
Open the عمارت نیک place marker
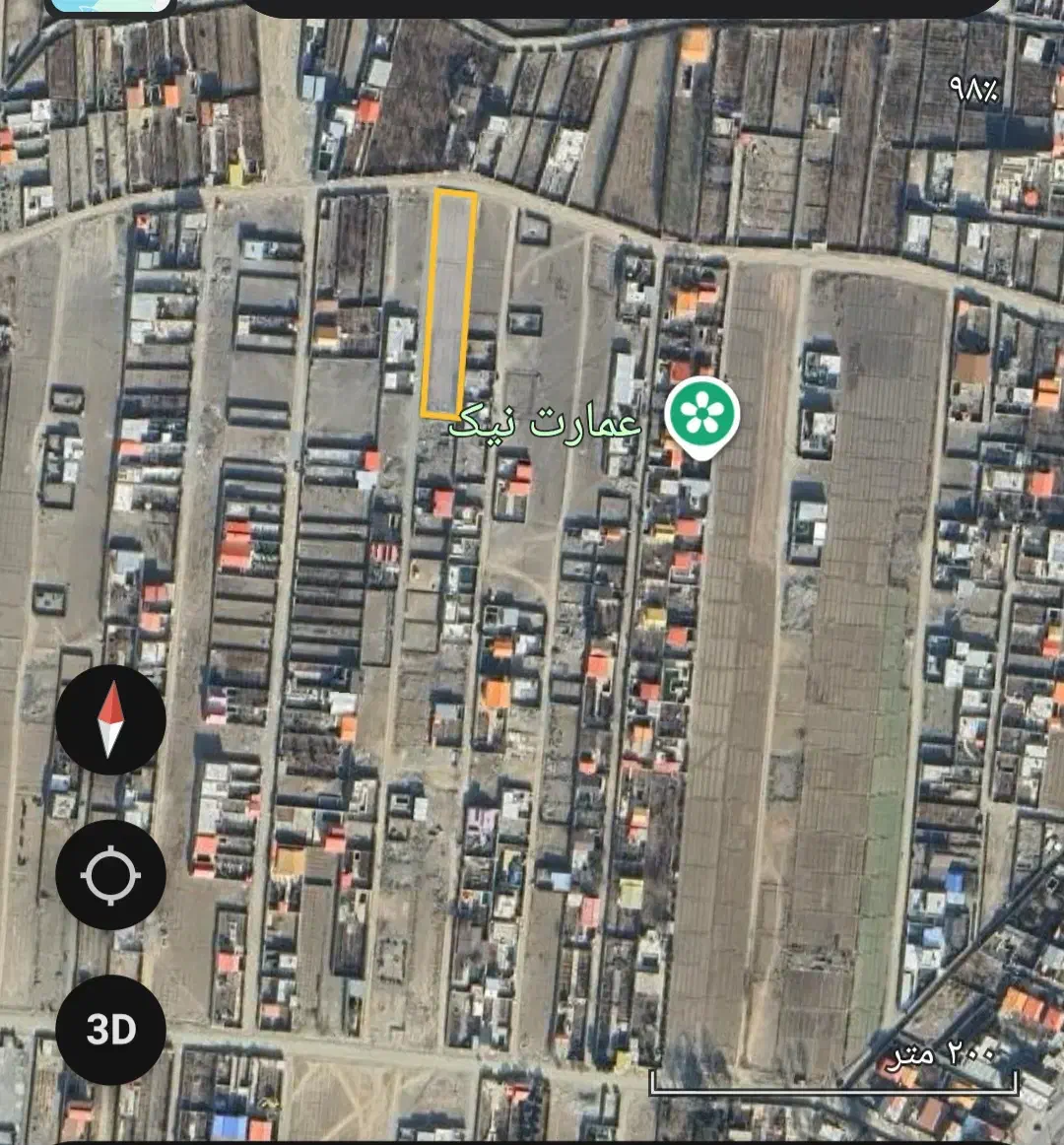pos(701,416)
